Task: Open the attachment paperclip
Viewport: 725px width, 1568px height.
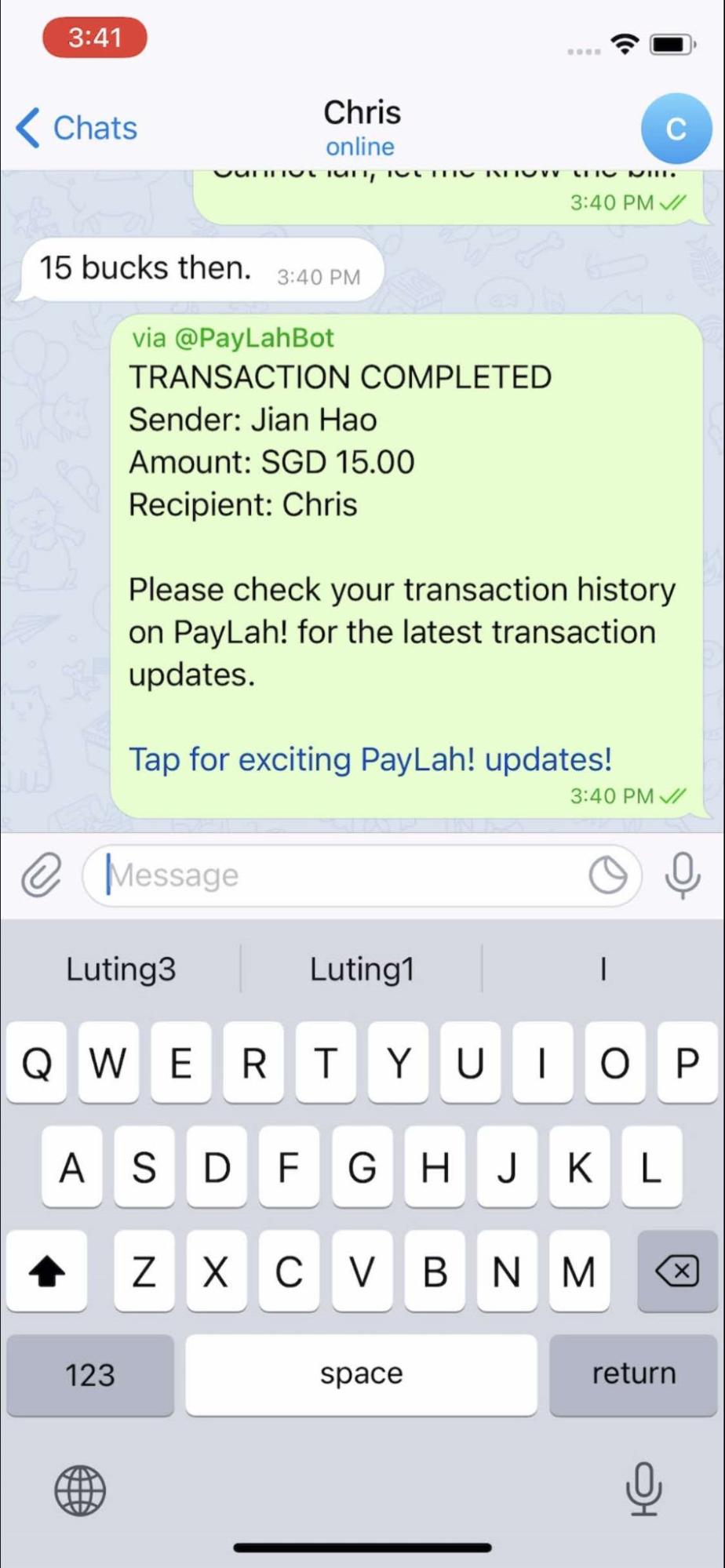Action: click(x=41, y=875)
